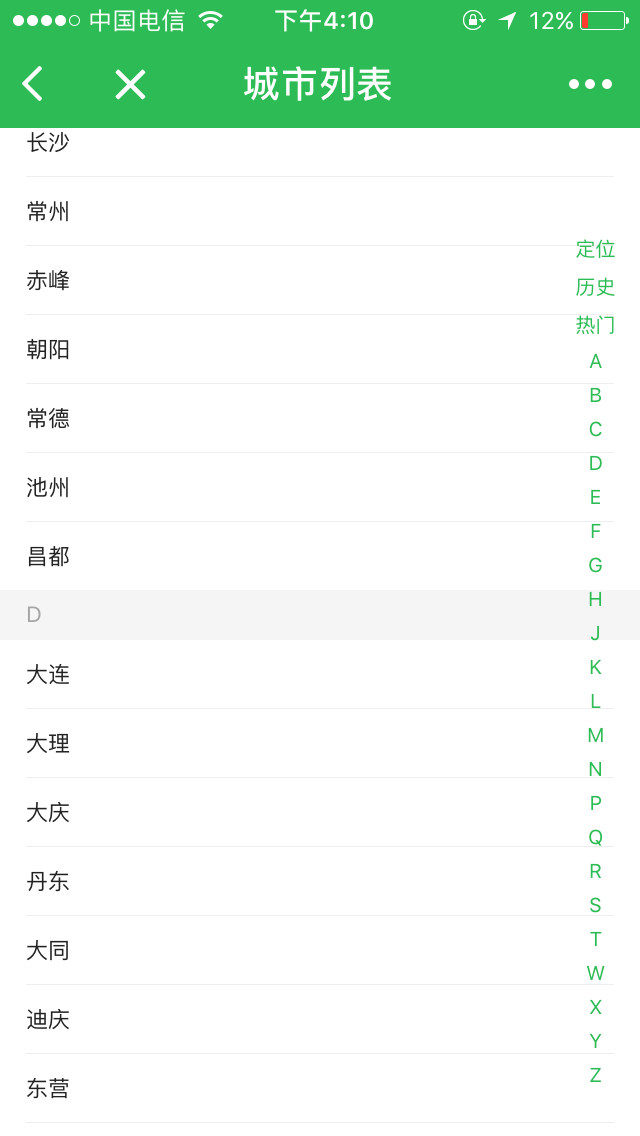Close the city list page
This screenshot has width=640, height=1136.
pos(130,84)
